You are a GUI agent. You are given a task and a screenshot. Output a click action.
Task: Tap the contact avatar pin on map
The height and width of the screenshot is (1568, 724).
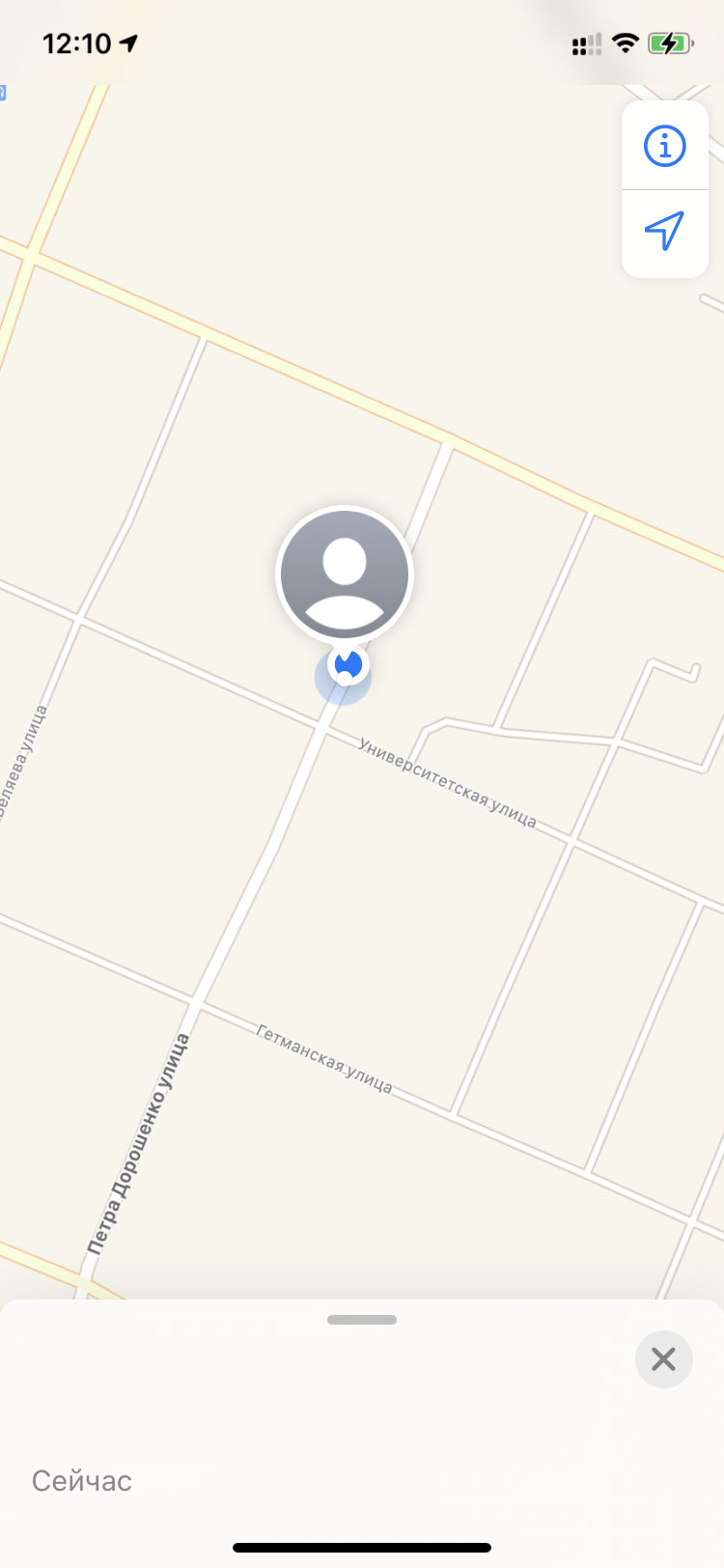click(x=345, y=574)
